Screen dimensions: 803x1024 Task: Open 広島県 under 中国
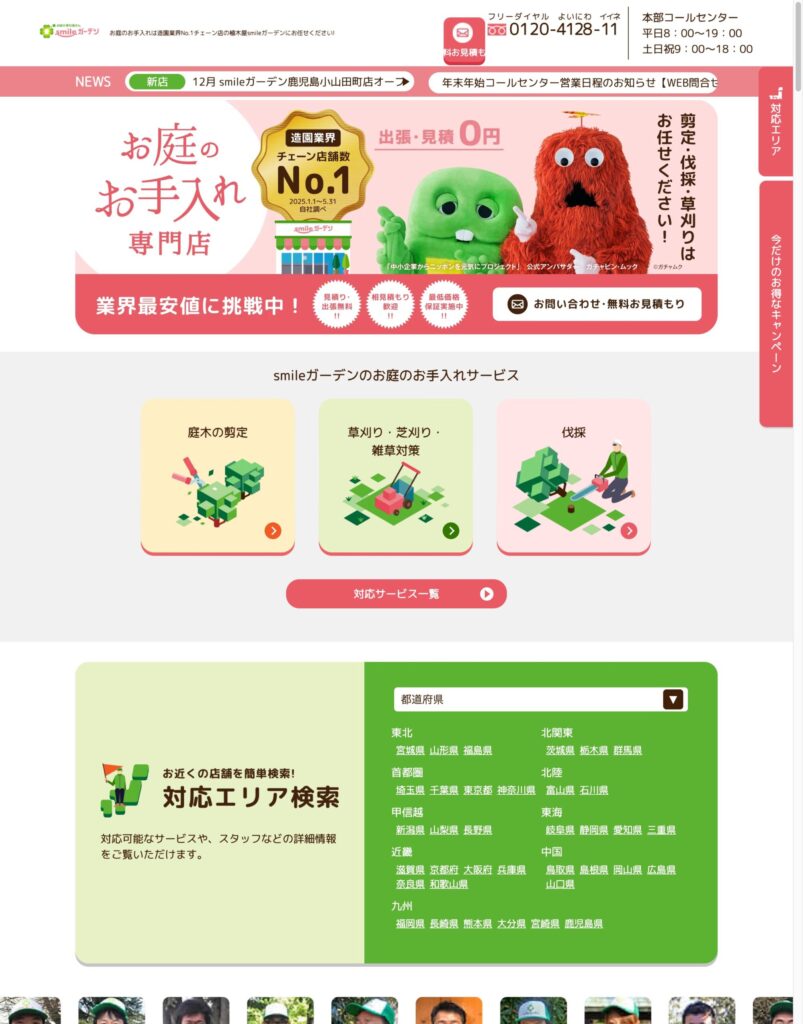661,870
